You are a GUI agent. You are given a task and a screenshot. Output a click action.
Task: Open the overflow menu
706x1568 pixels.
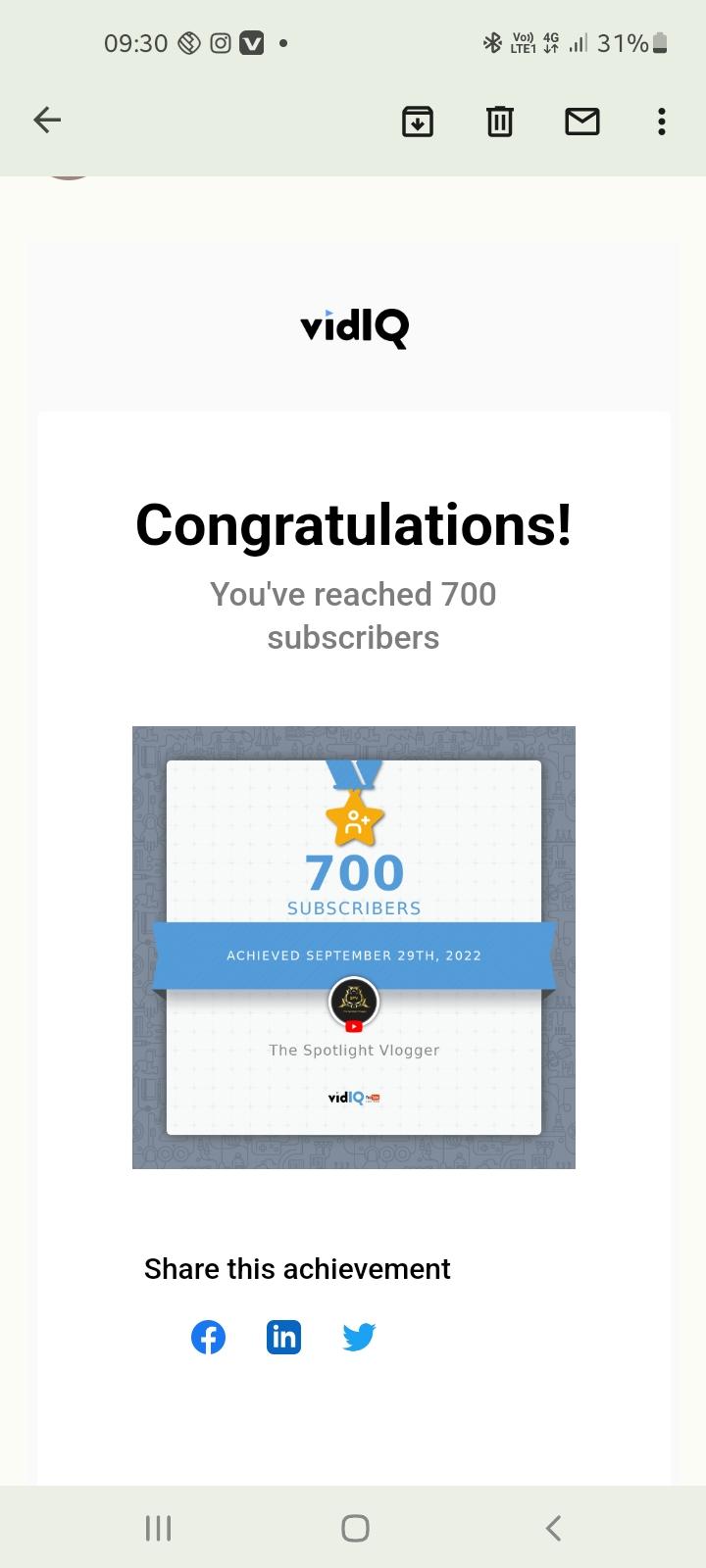662,122
